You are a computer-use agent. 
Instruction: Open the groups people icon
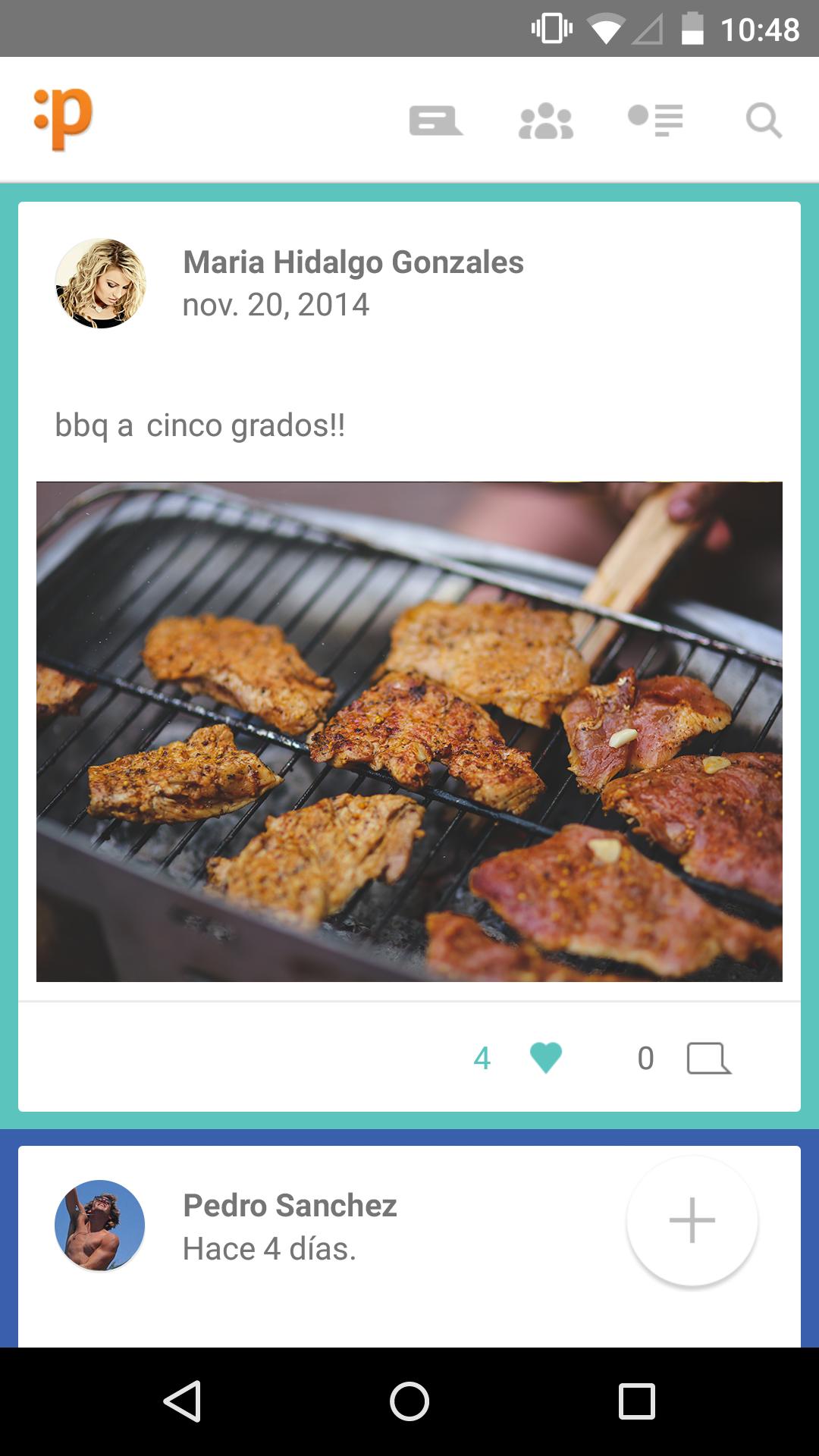[545, 121]
